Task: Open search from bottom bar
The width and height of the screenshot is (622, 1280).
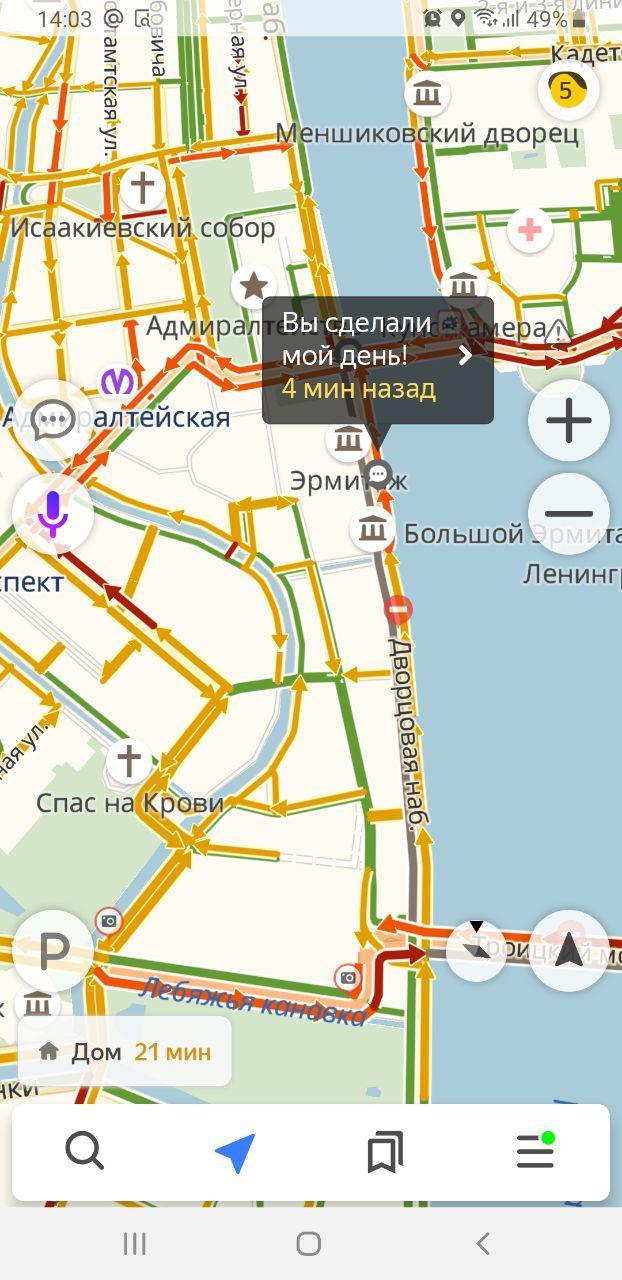Action: pyautogui.click(x=85, y=1152)
